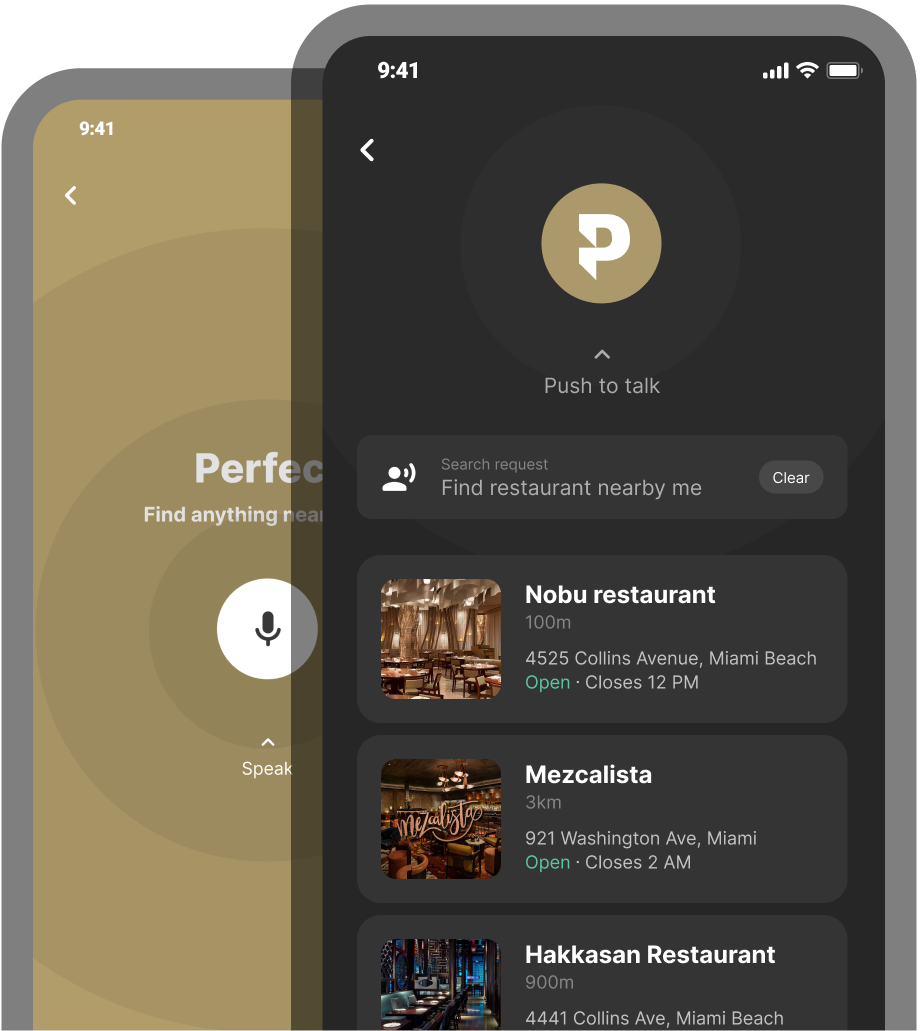Image resolution: width=921 pixels, height=1031 pixels.
Task: Clear the search request
Action: pos(790,478)
